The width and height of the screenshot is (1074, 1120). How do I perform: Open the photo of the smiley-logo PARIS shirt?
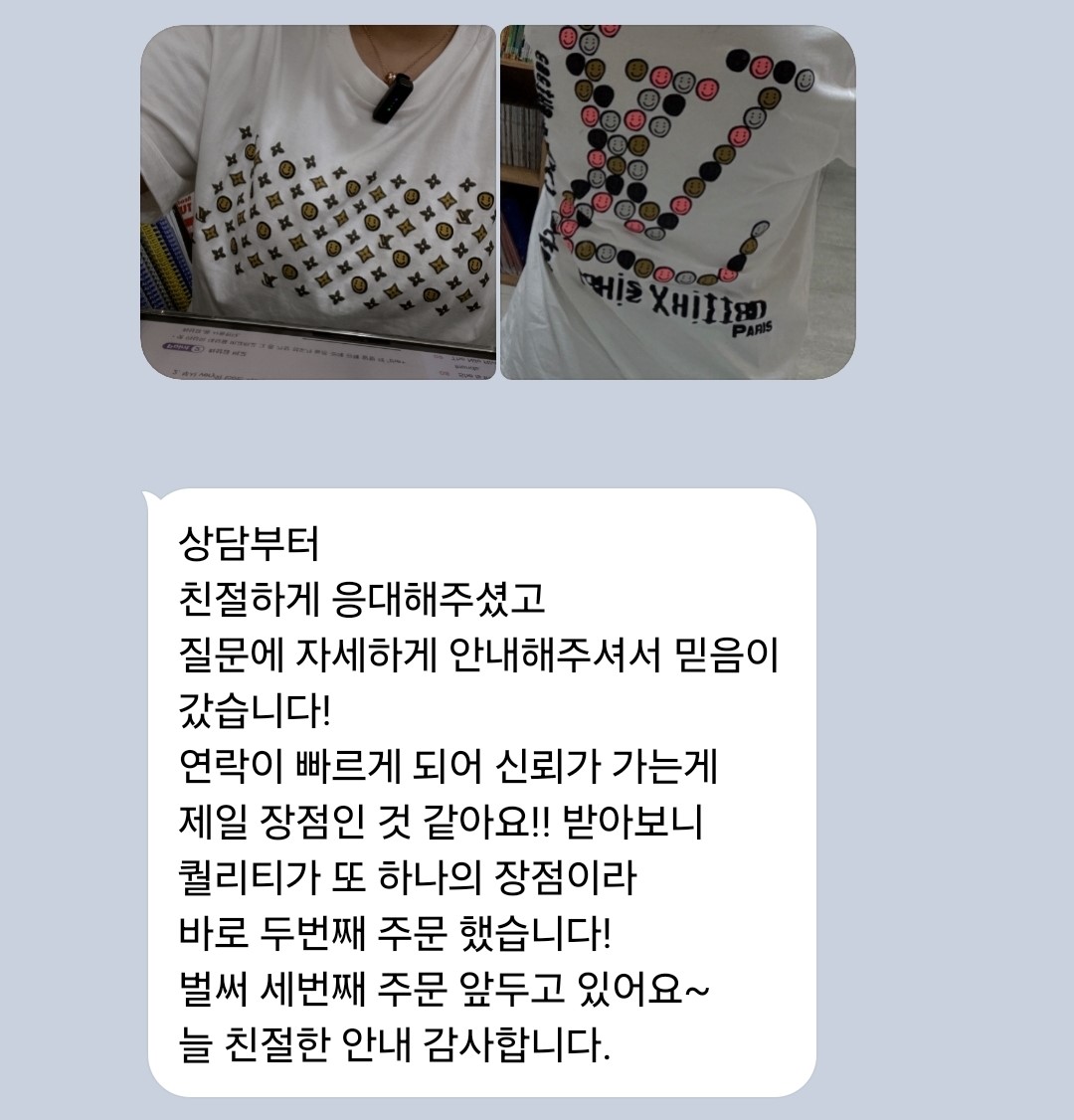pos(677,202)
